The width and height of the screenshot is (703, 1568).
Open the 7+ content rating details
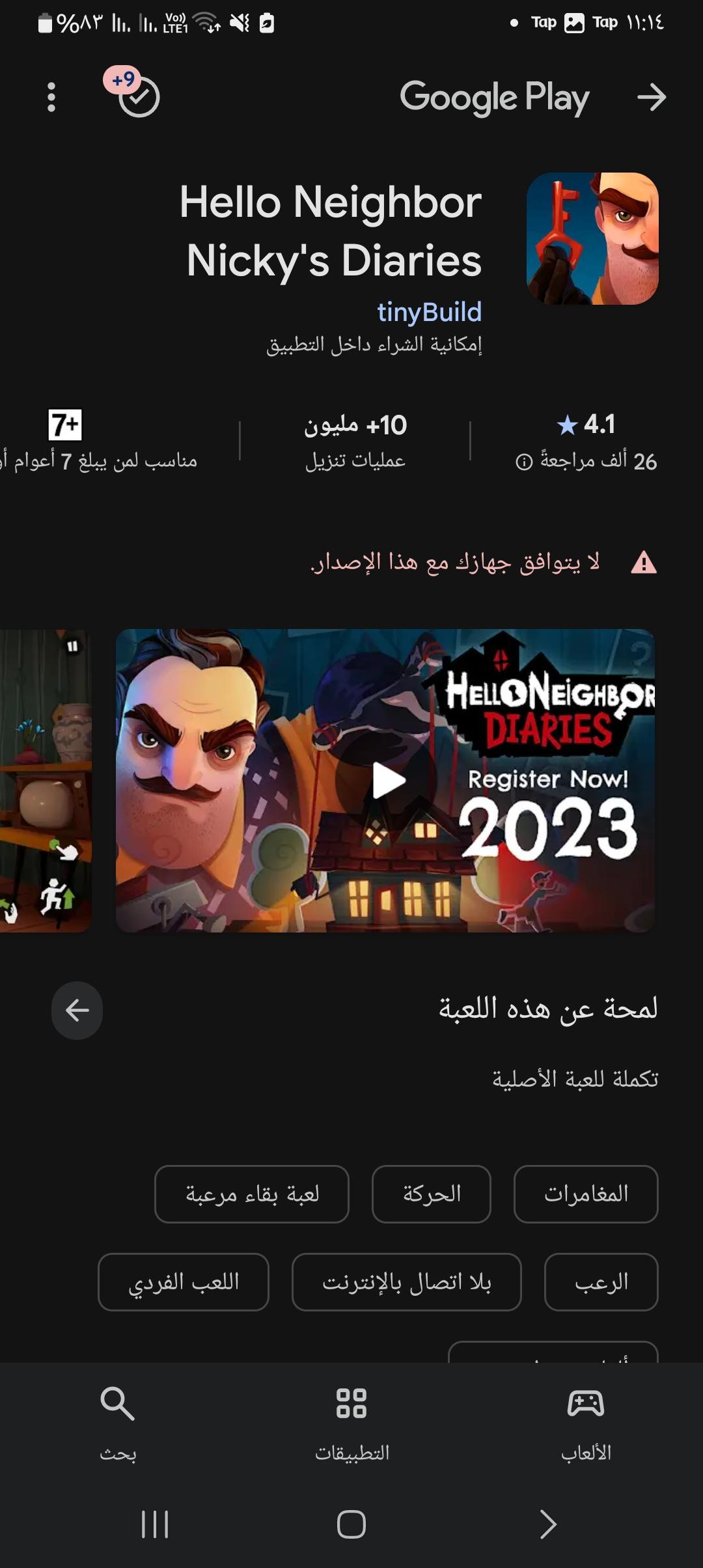[65, 425]
